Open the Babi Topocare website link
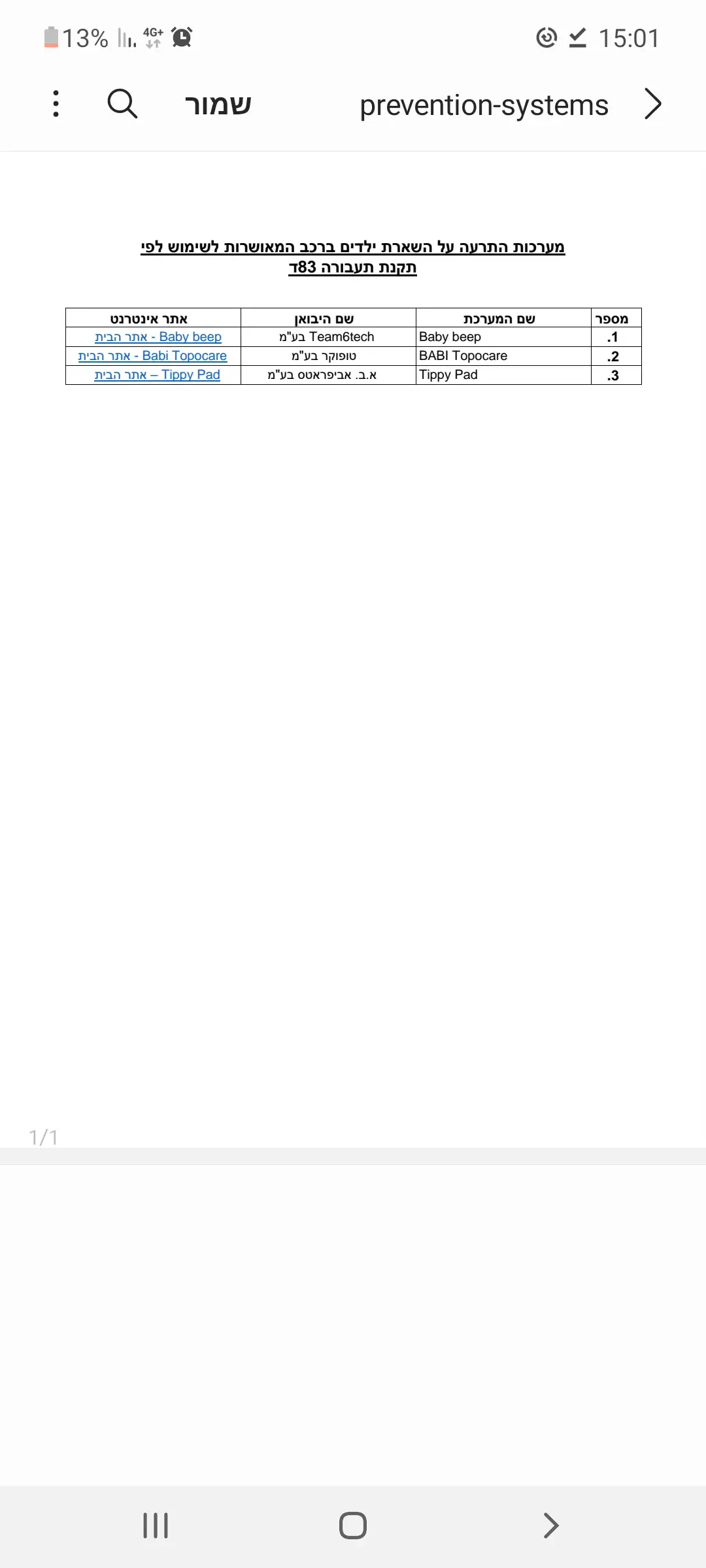The height and width of the screenshot is (1568, 706). [x=152, y=356]
